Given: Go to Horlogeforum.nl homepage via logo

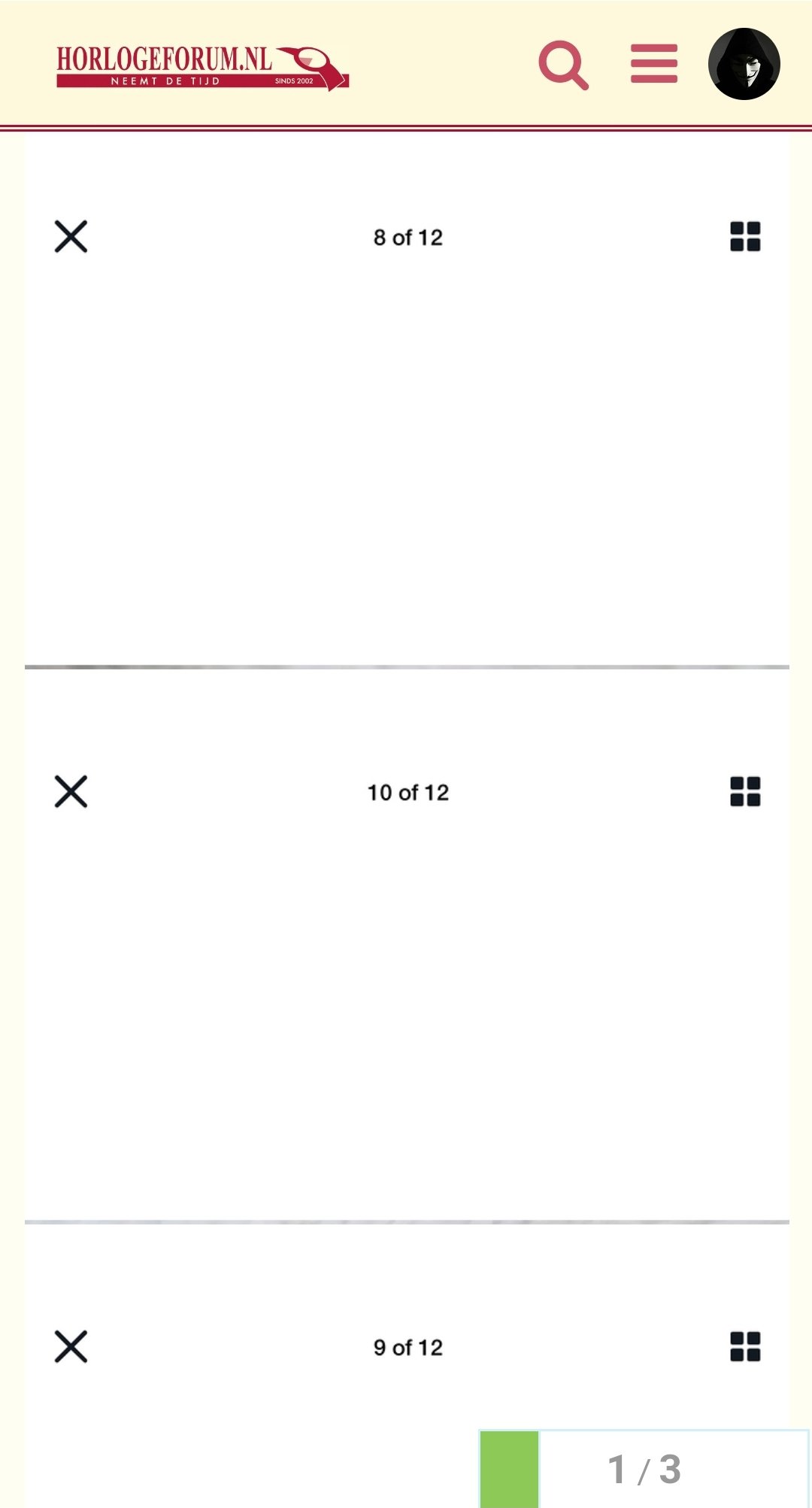Looking at the screenshot, I should [x=202, y=68].
